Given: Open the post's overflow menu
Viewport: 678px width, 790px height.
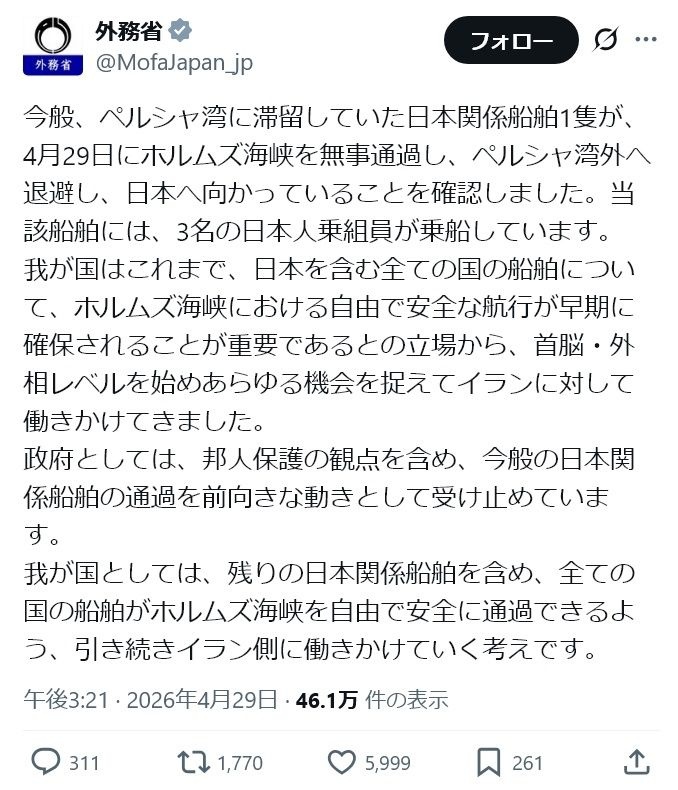Looking at the screenshot, I should 647,41.
